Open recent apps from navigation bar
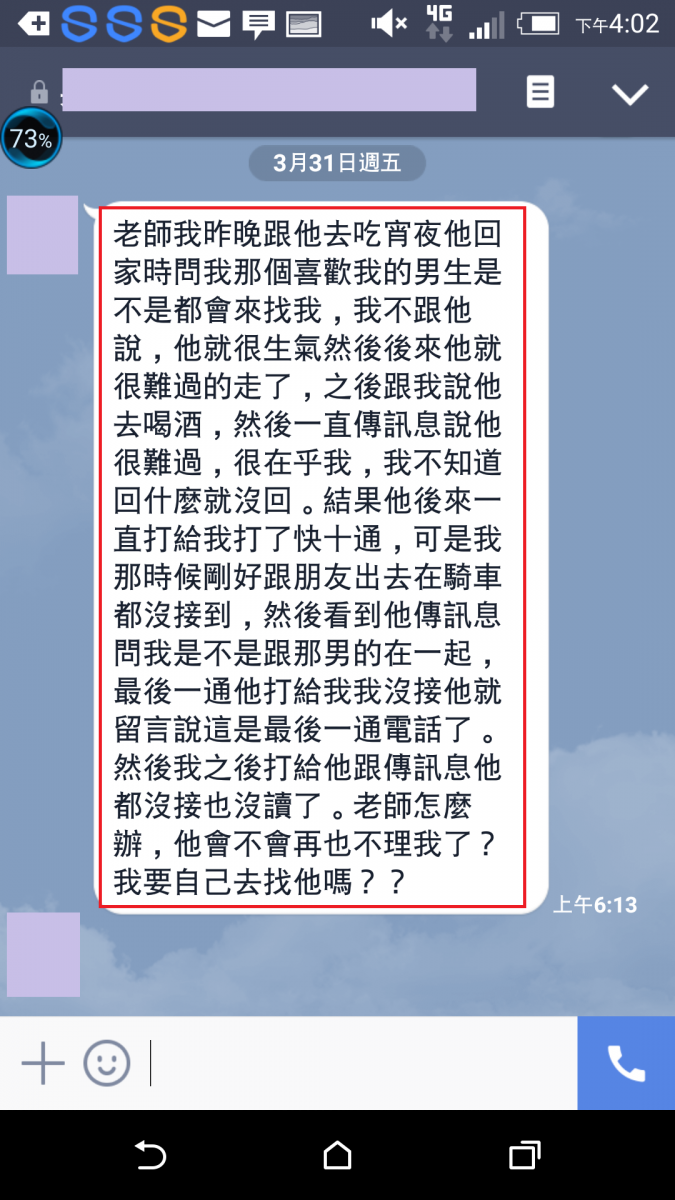 click(x=524, y=1156)
